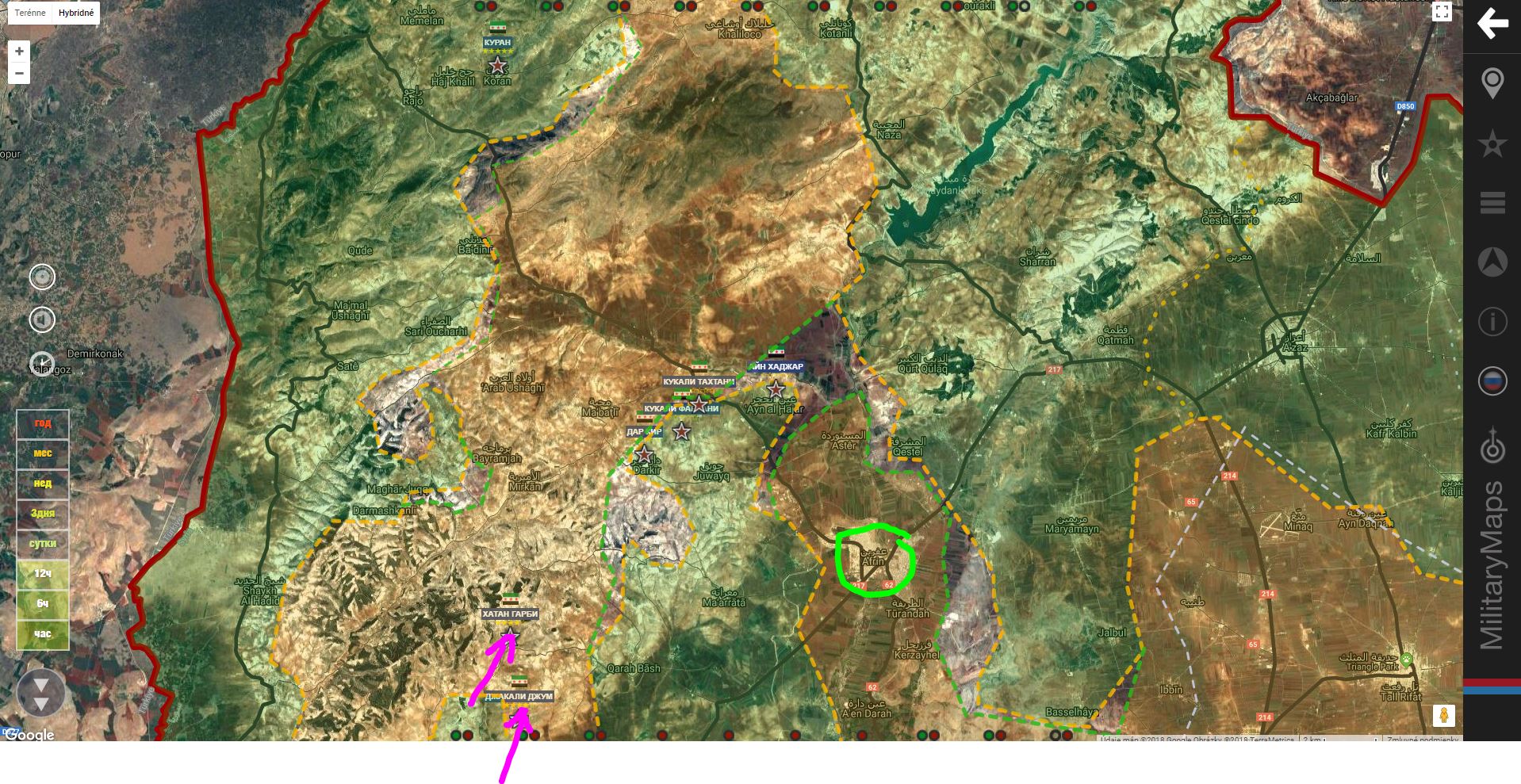This screenshot has height=784, width=1521.
Task: Select the сутки time filter
Action: [43, 544]
